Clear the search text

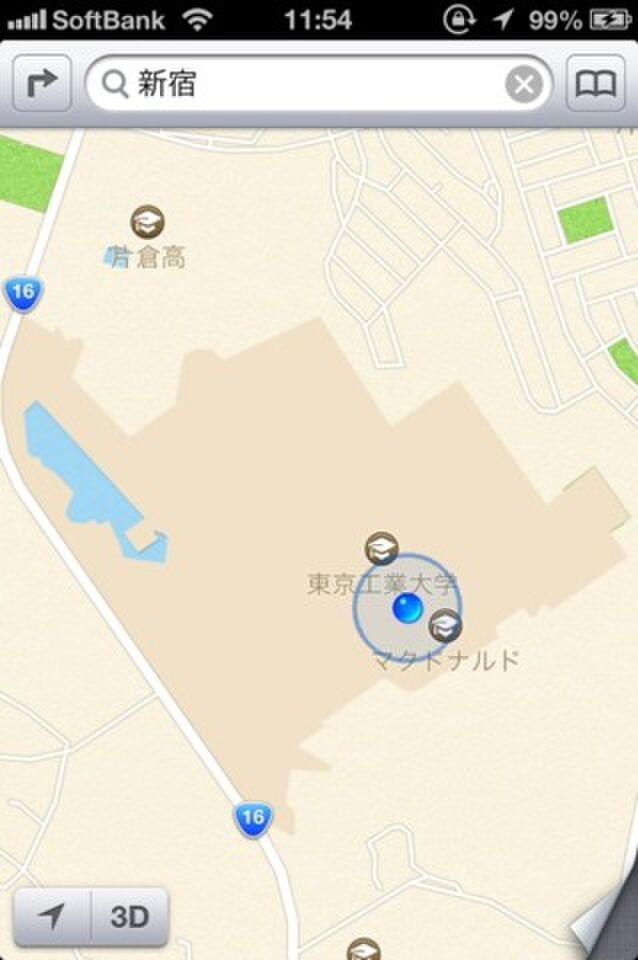coord(524,86)
